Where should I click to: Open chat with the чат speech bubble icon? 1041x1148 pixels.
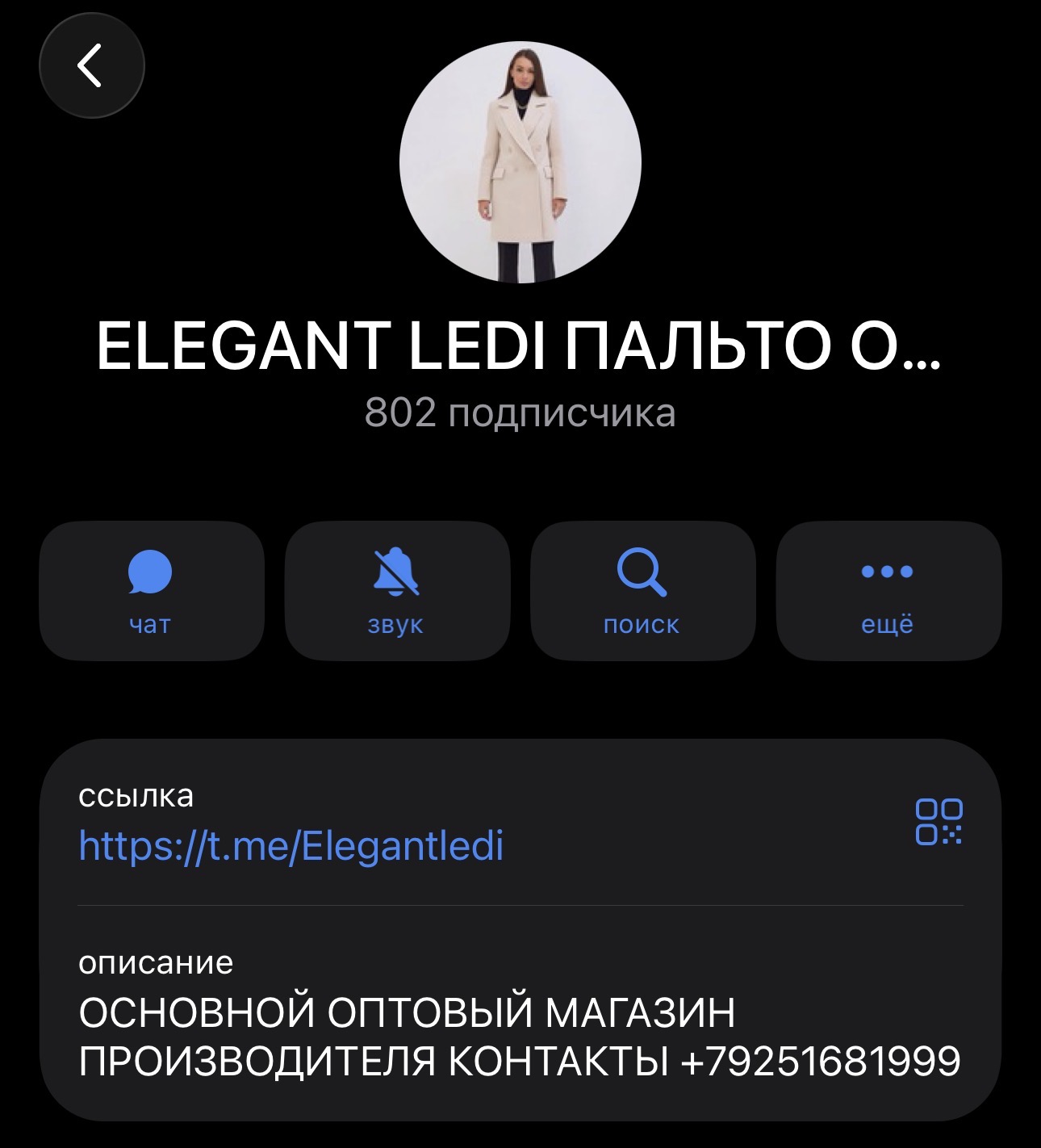[152, 573]
